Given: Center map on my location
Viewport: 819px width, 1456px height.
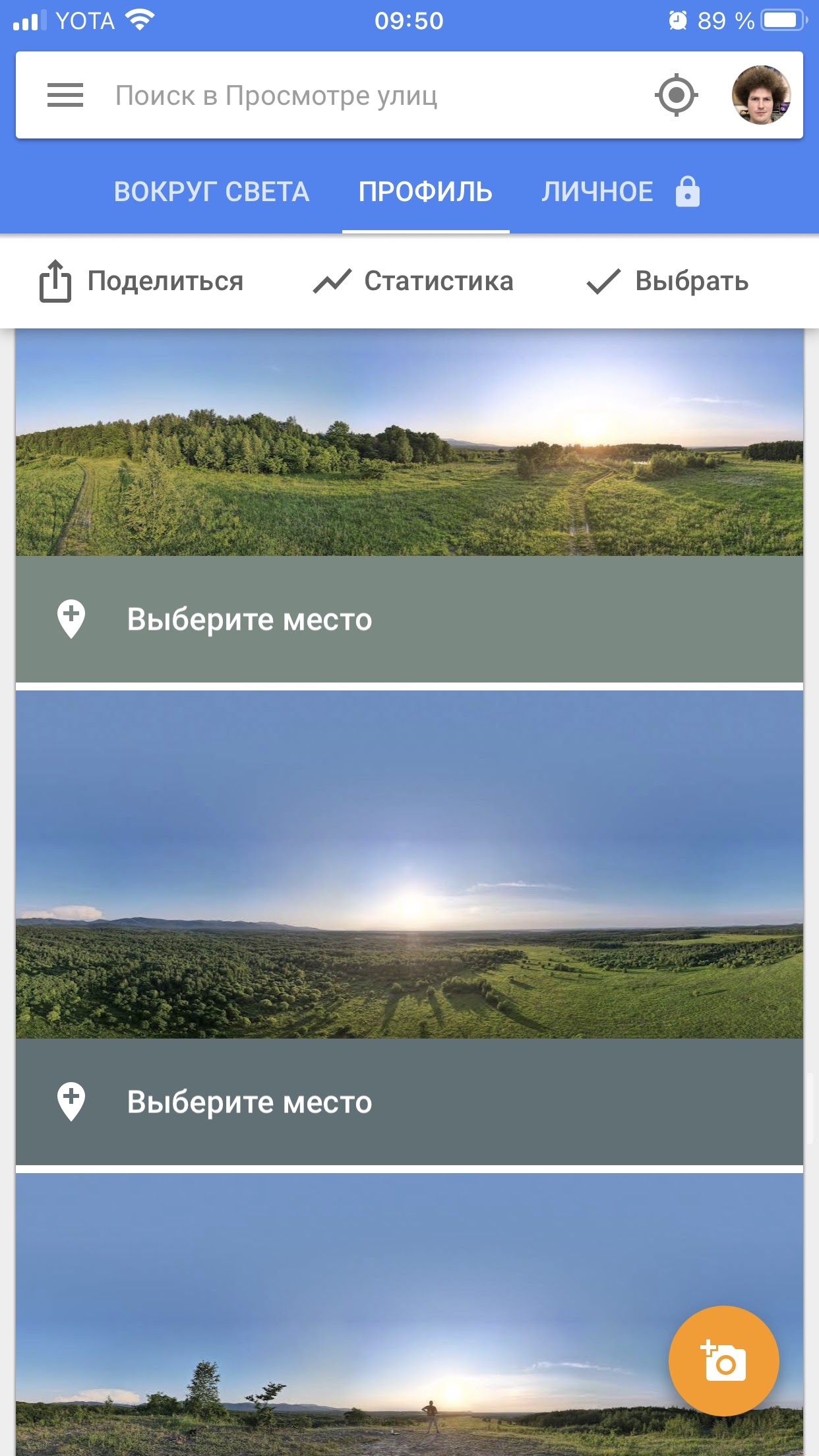Looking at the screenshot, I should tap(677, 96).
